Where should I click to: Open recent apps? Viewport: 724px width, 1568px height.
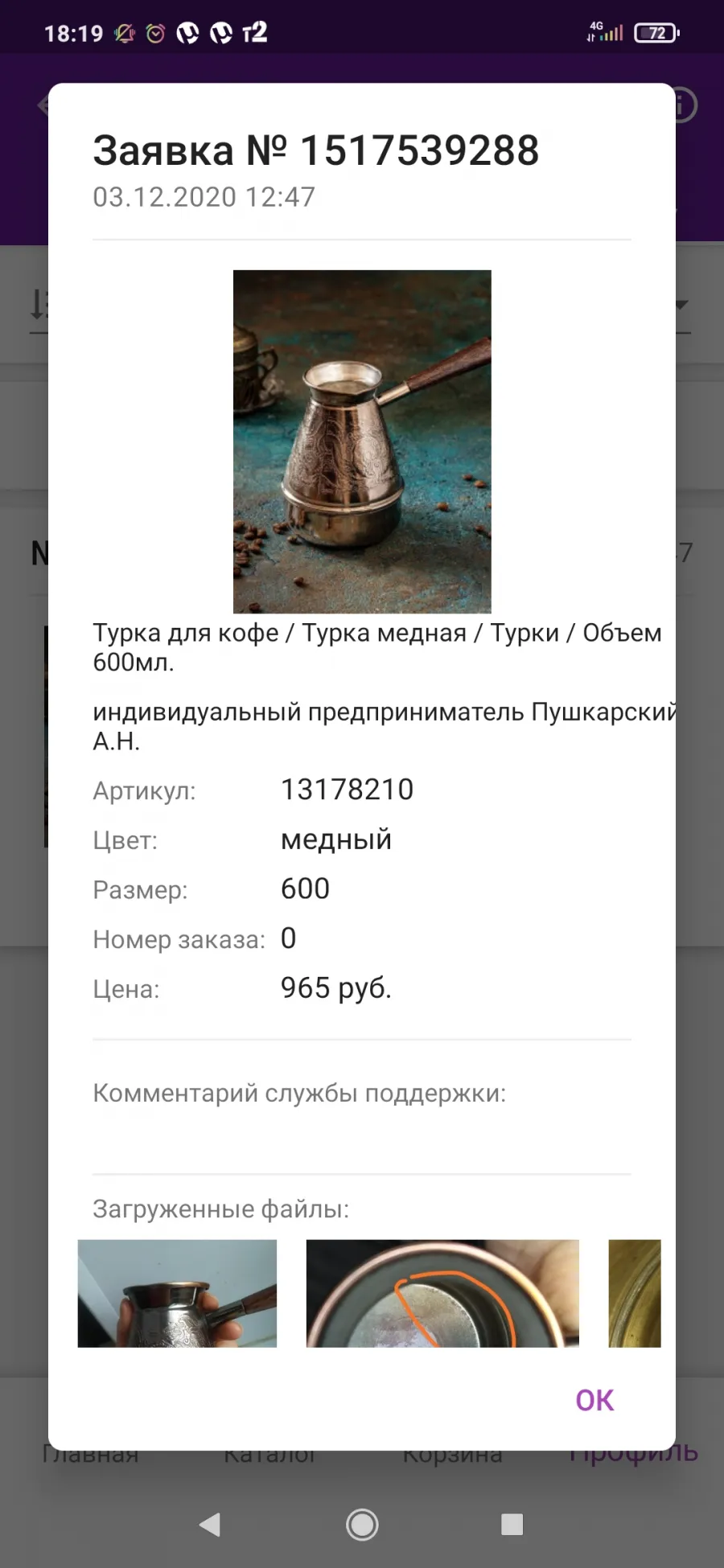[512, 1524]
